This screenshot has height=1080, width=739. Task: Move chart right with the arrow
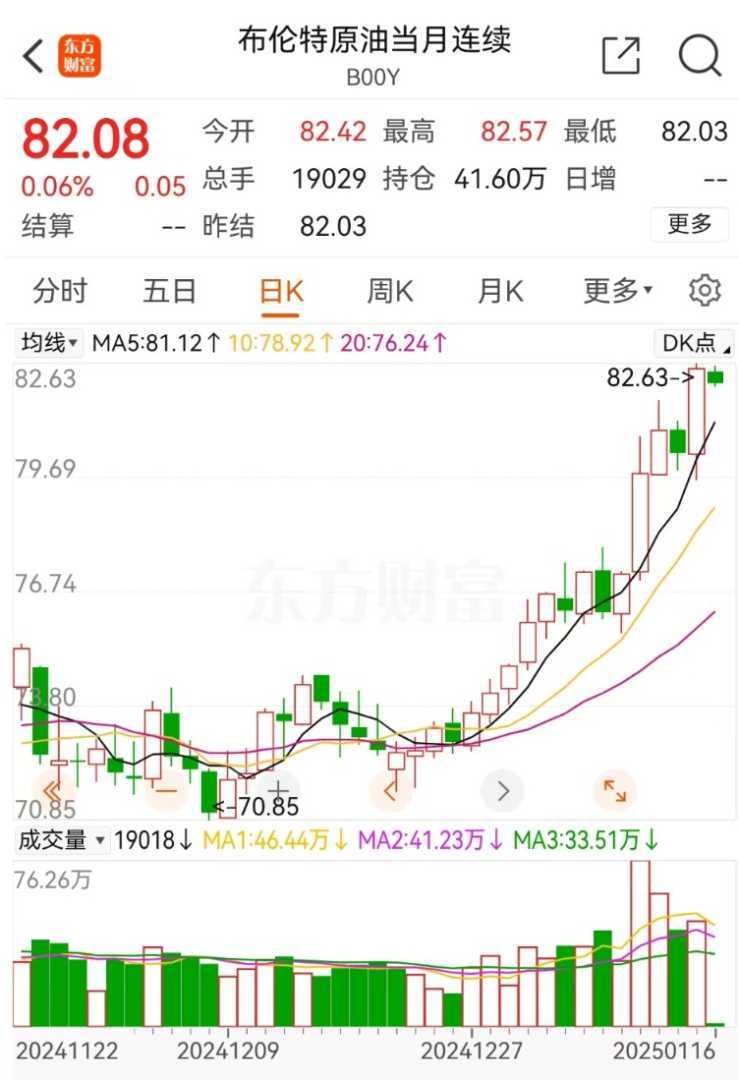tap(502, 791)
